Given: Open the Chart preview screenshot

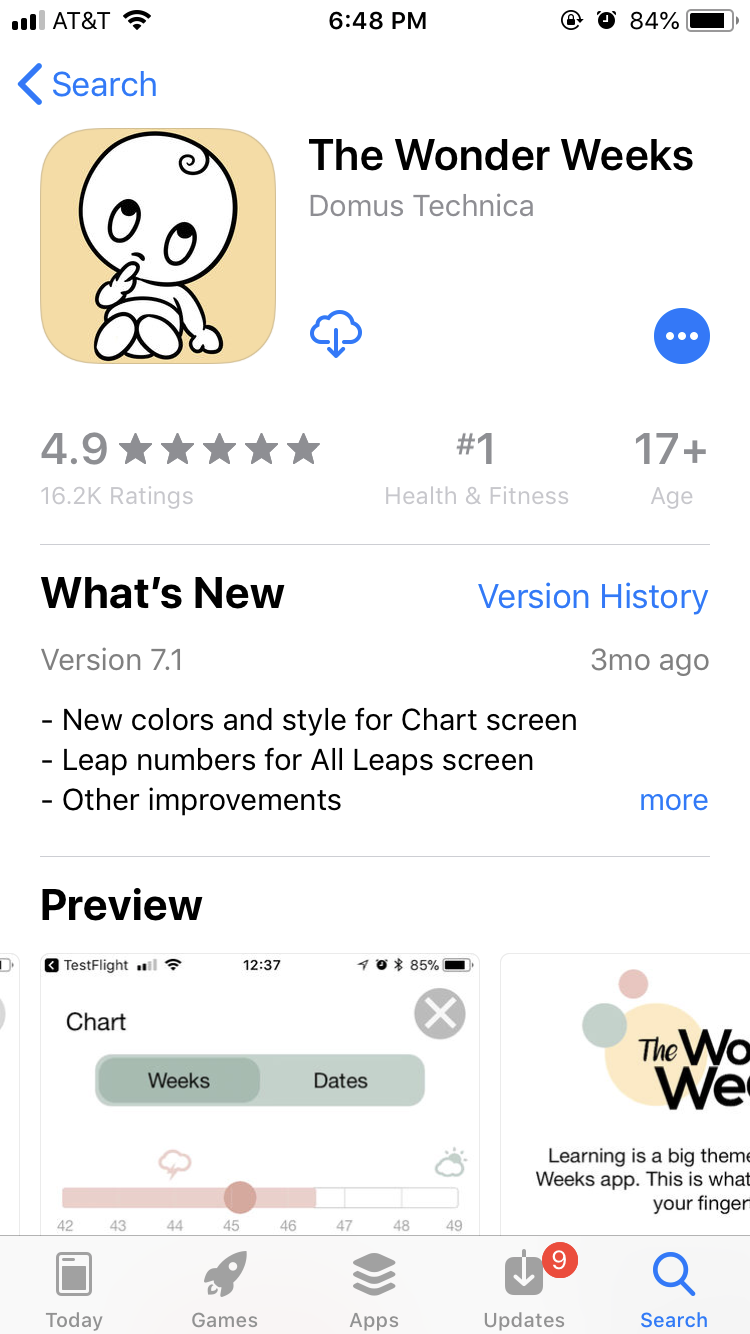Looking at the screenshot, I should click(x=260, y=1095).
